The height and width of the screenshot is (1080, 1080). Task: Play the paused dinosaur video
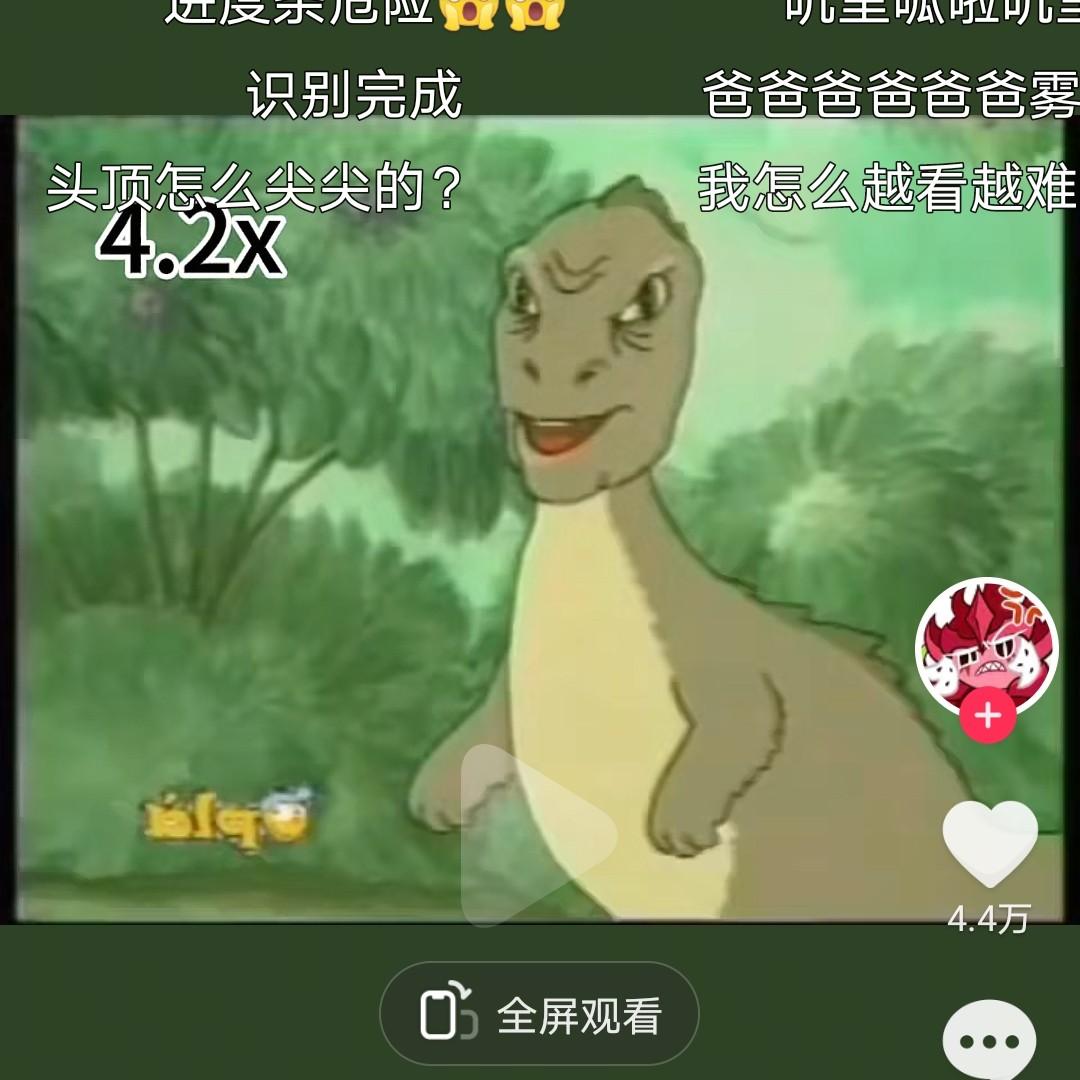point(538,835)
